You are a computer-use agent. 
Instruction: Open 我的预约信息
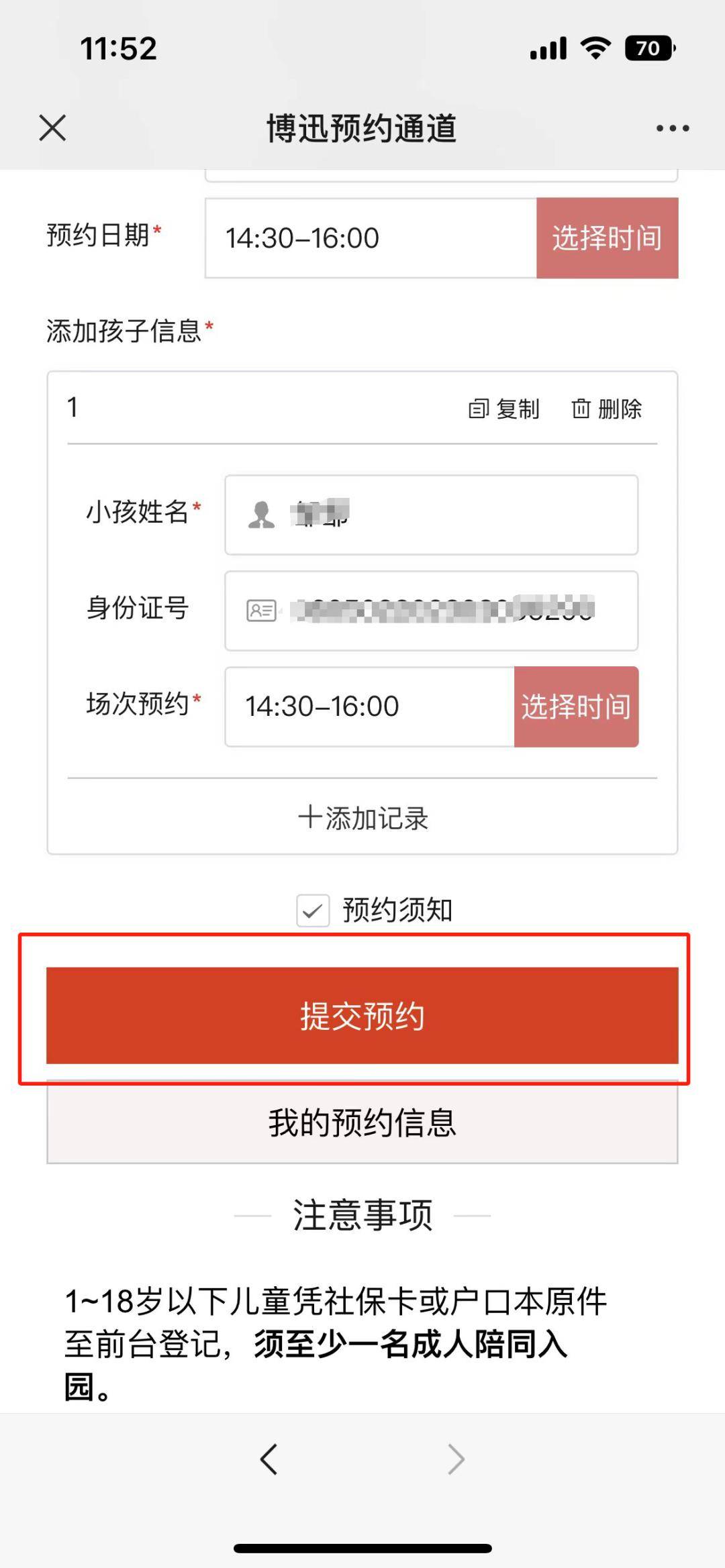362,1123
